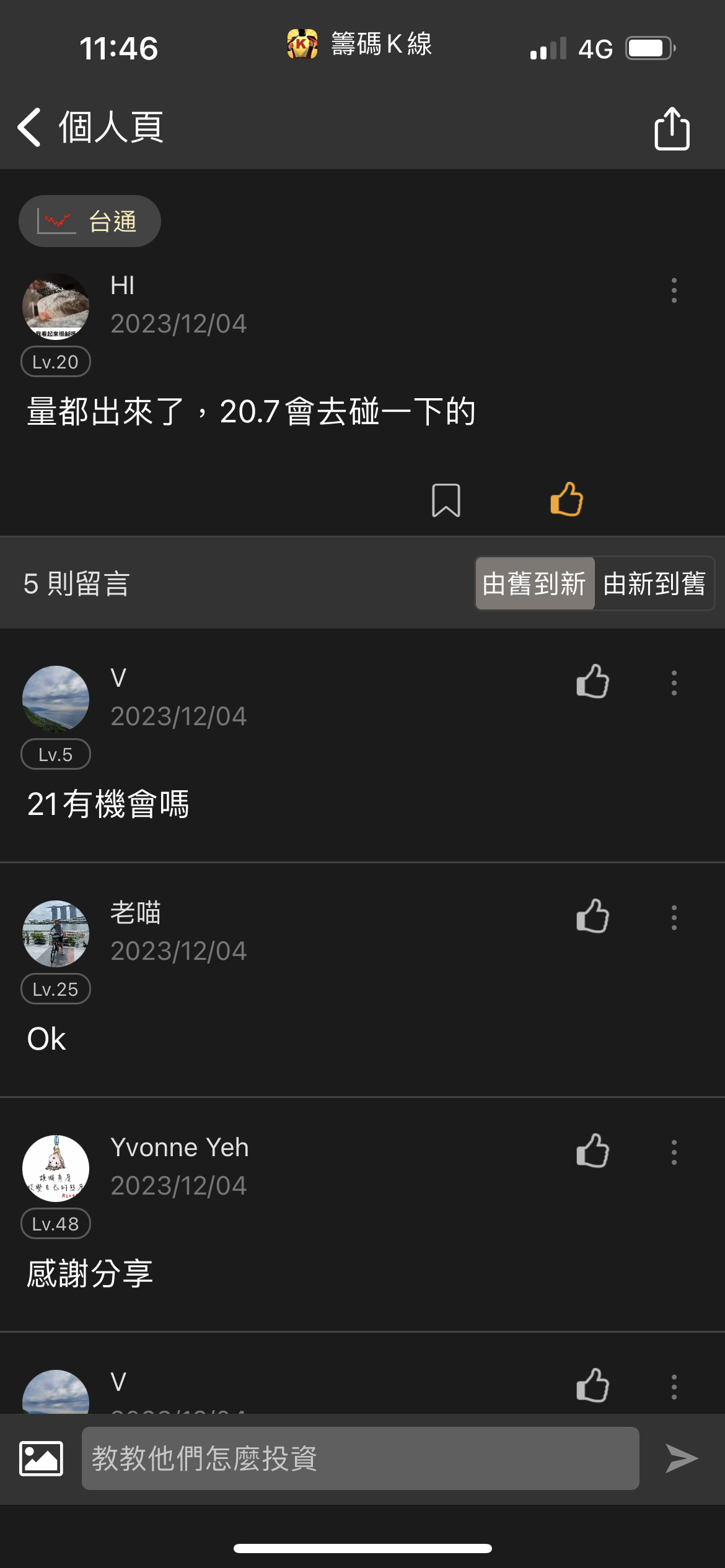Like Yvonne Yeh's comment
This screenshot has height=1568, width=725.
coord(592,1151)
